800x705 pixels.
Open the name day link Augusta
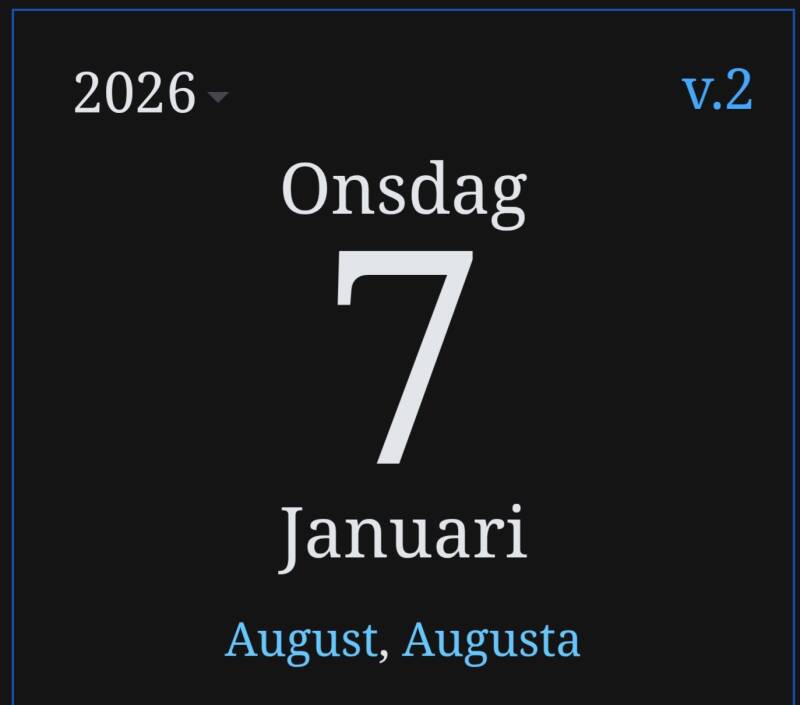tap(490, 640)
